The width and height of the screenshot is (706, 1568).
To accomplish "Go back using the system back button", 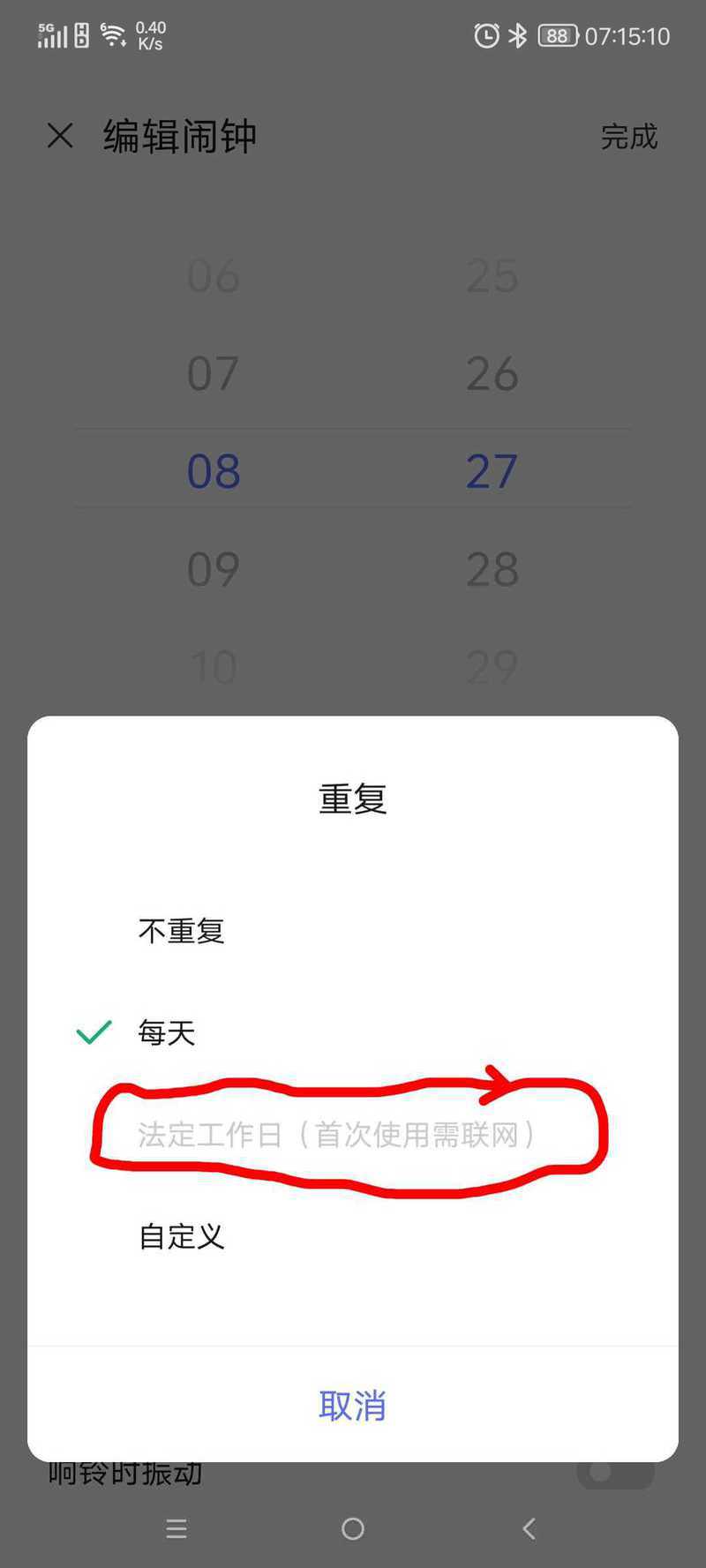I will pyautogui.click(x=529, y=1529).
